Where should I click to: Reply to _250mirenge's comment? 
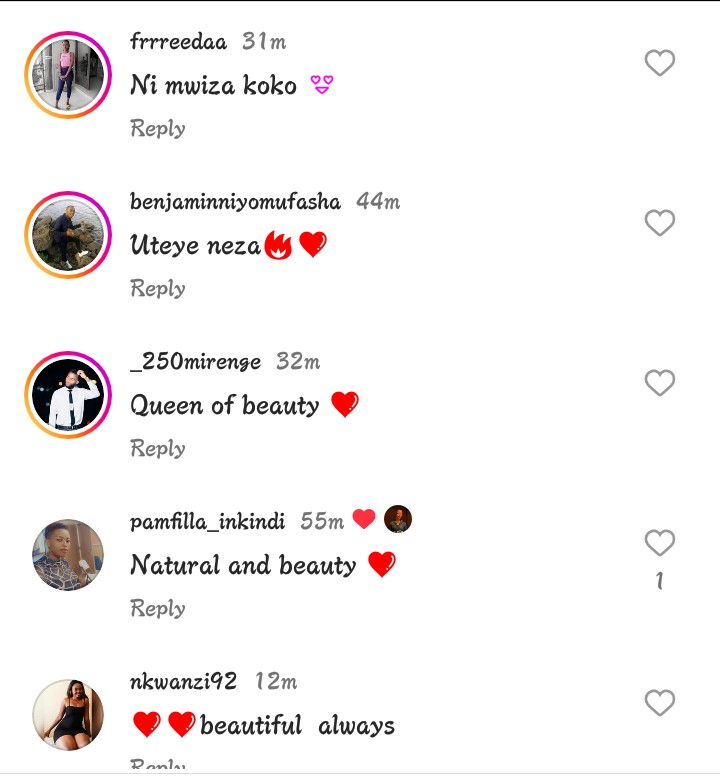click(x=158, y=448)
